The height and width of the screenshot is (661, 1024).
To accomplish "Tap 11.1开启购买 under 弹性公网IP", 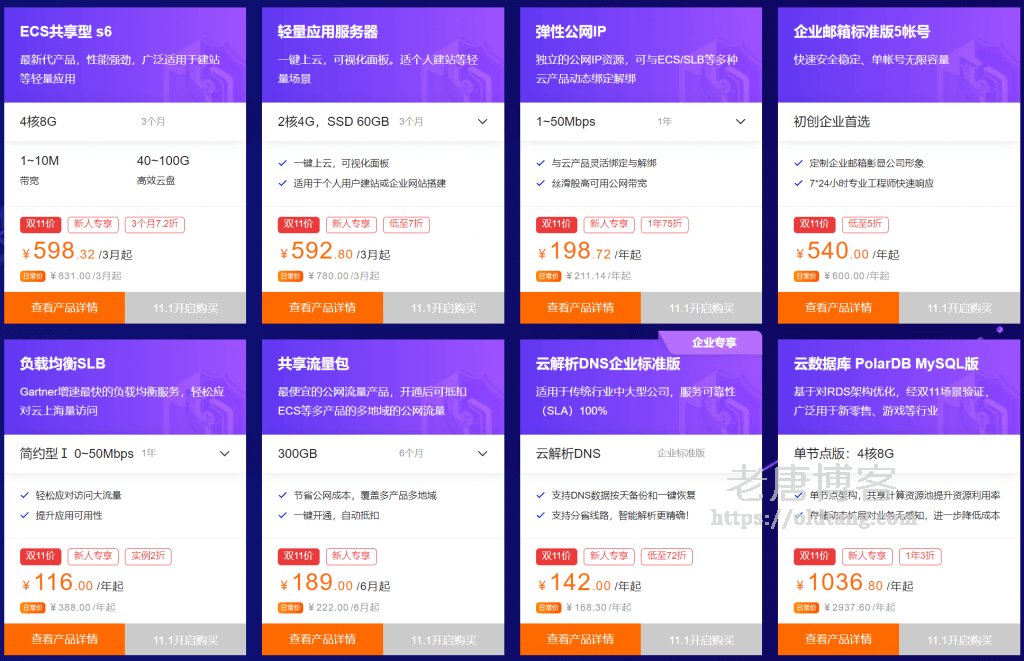I will point(701,308).
